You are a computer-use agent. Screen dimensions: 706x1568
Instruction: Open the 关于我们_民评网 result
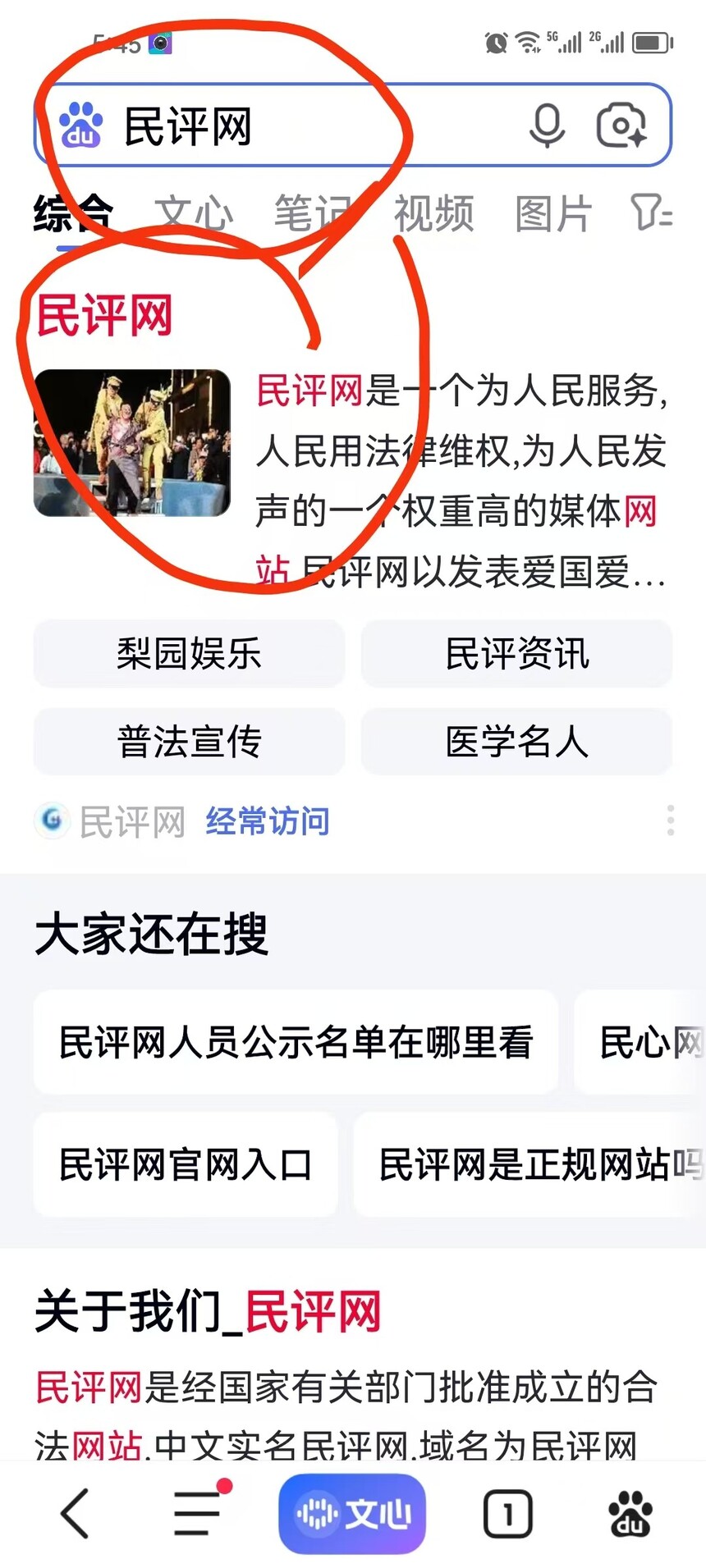[209, 1311]
